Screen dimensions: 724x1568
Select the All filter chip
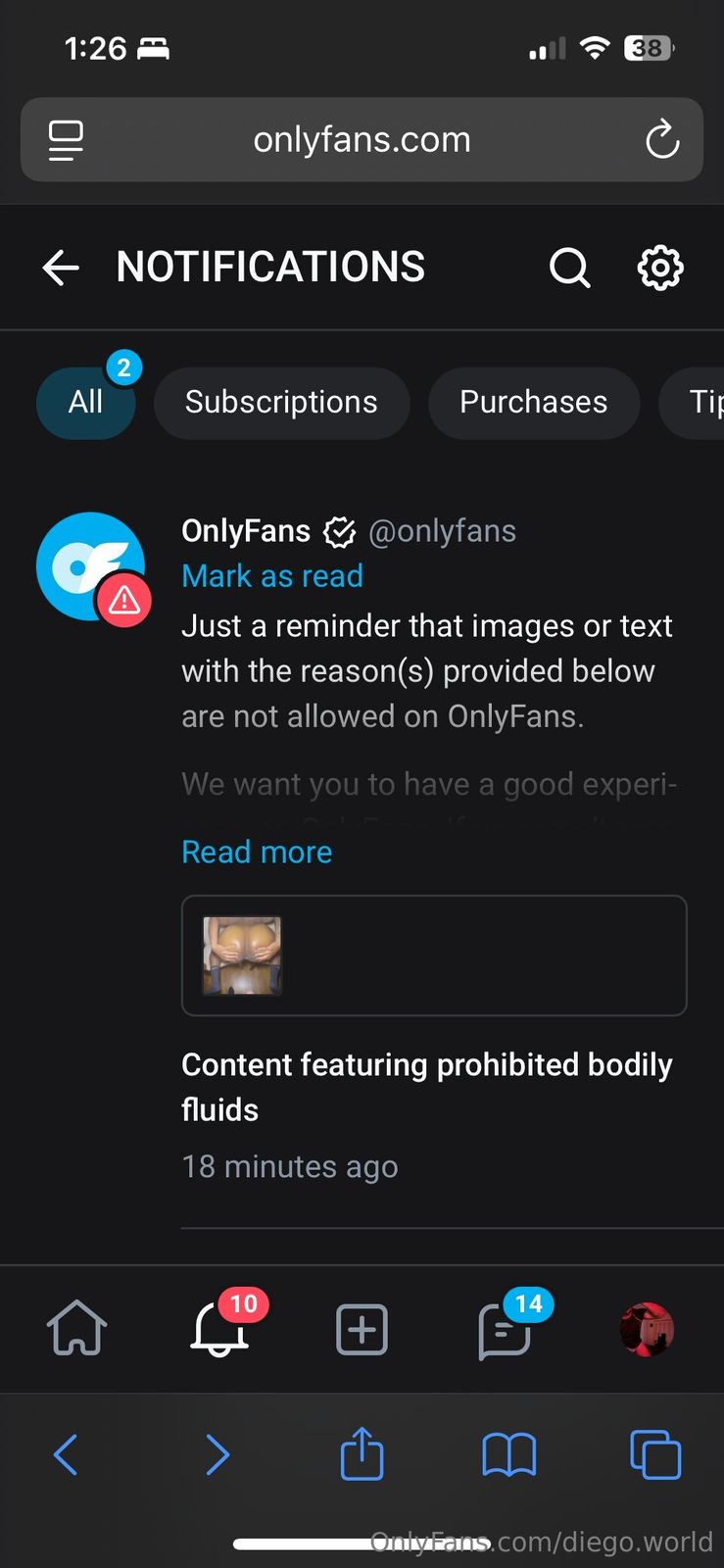point(86,402)
